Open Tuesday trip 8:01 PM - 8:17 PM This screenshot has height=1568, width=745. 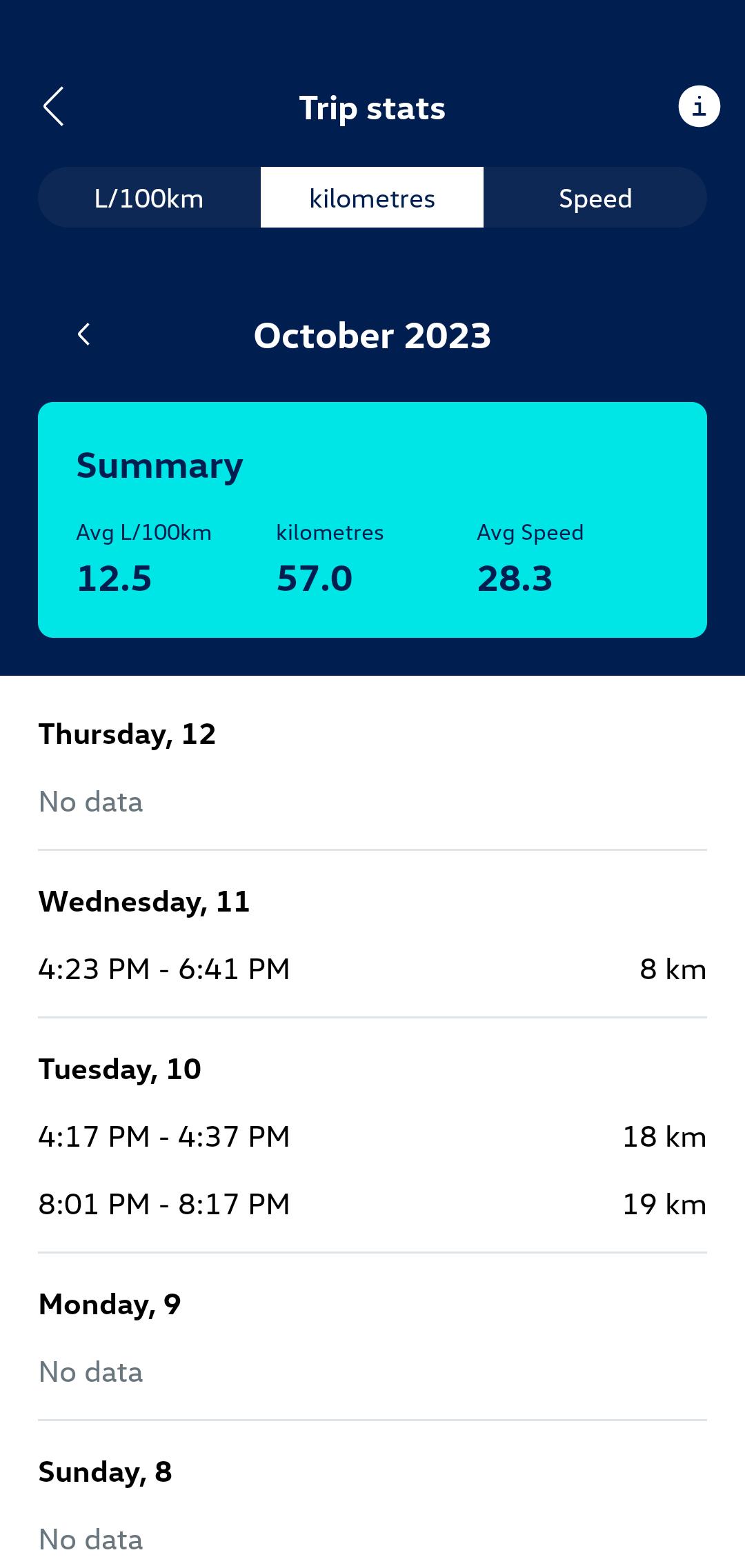pos(372,1204)
